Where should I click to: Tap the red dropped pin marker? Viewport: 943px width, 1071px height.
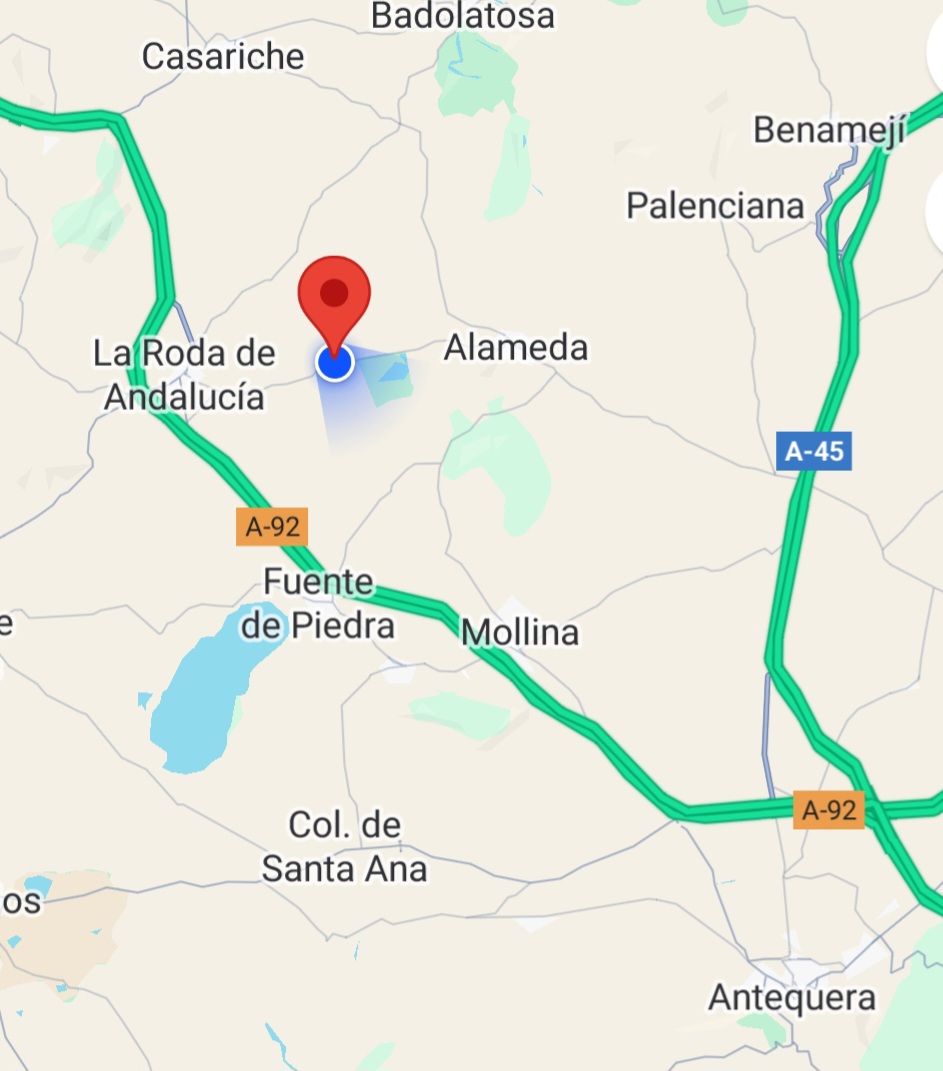(x=334, y=297)
